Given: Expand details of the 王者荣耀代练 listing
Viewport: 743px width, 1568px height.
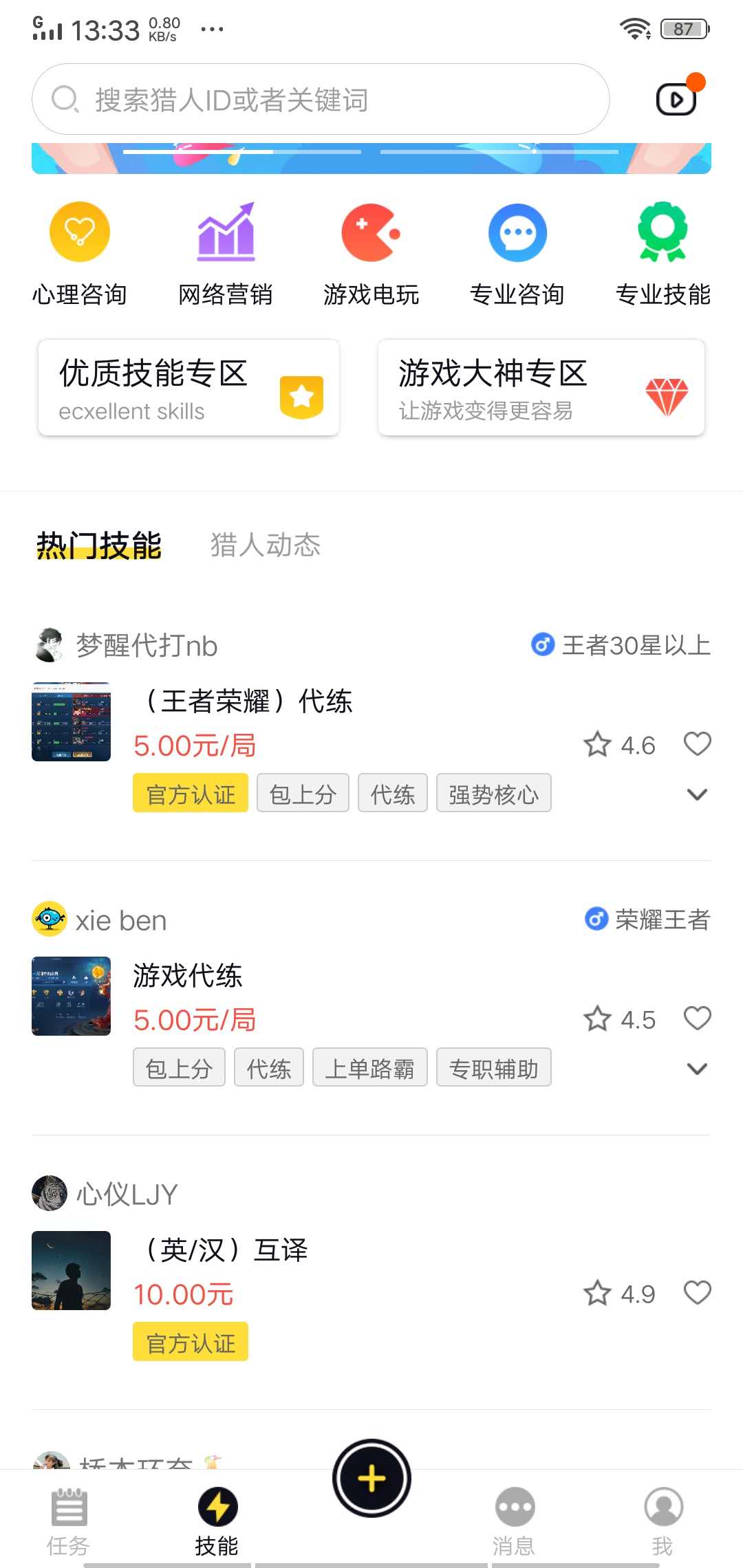Looking at the screenshot, I should click(697, 794).
